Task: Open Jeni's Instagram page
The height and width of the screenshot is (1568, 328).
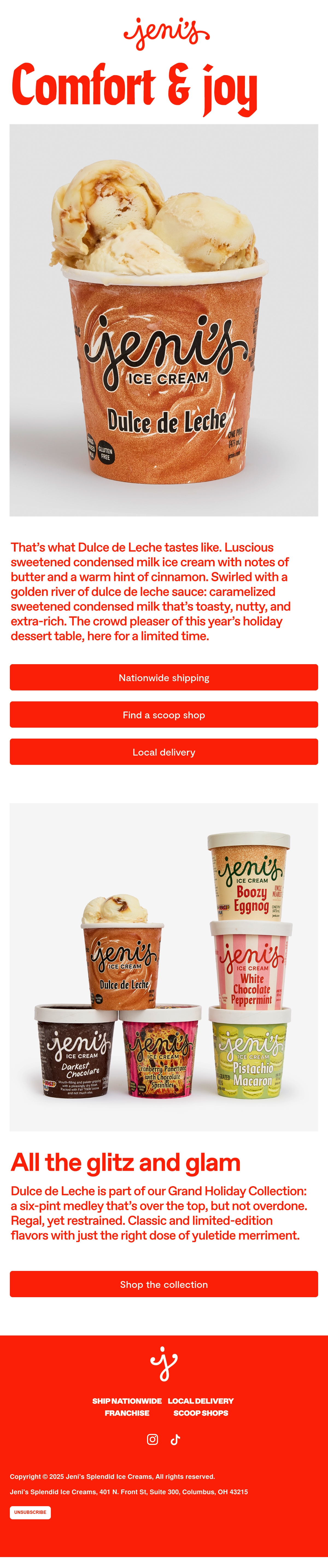Action: point(153,1439)
